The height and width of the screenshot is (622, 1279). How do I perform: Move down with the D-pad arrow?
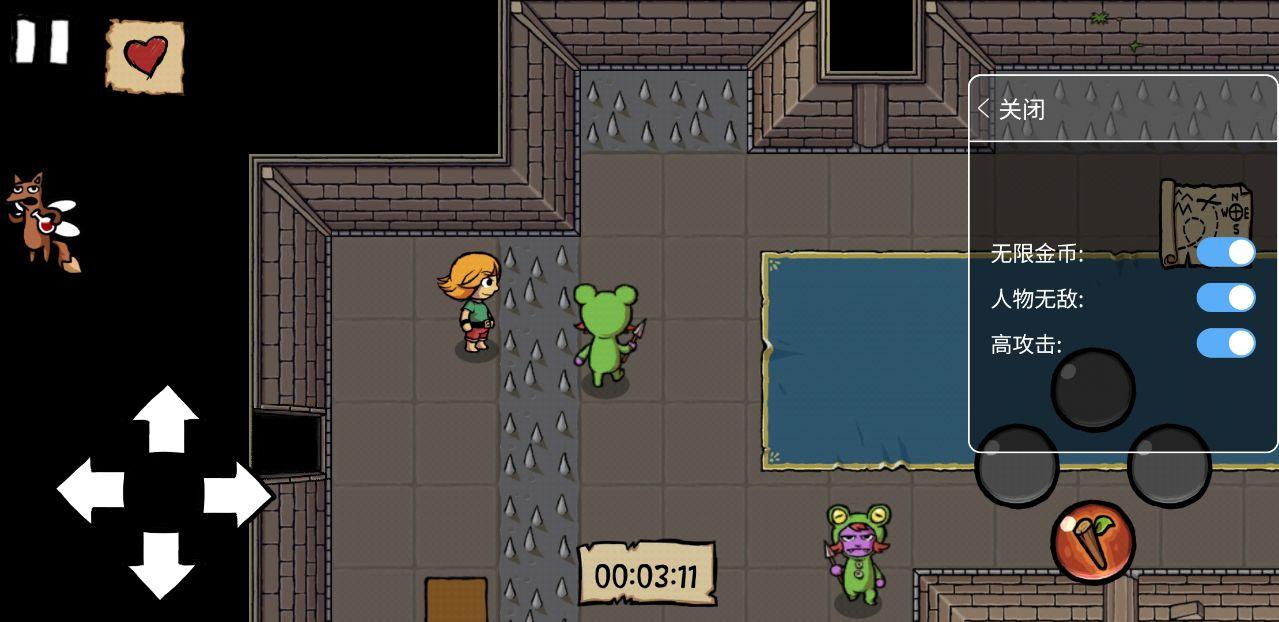161,565
